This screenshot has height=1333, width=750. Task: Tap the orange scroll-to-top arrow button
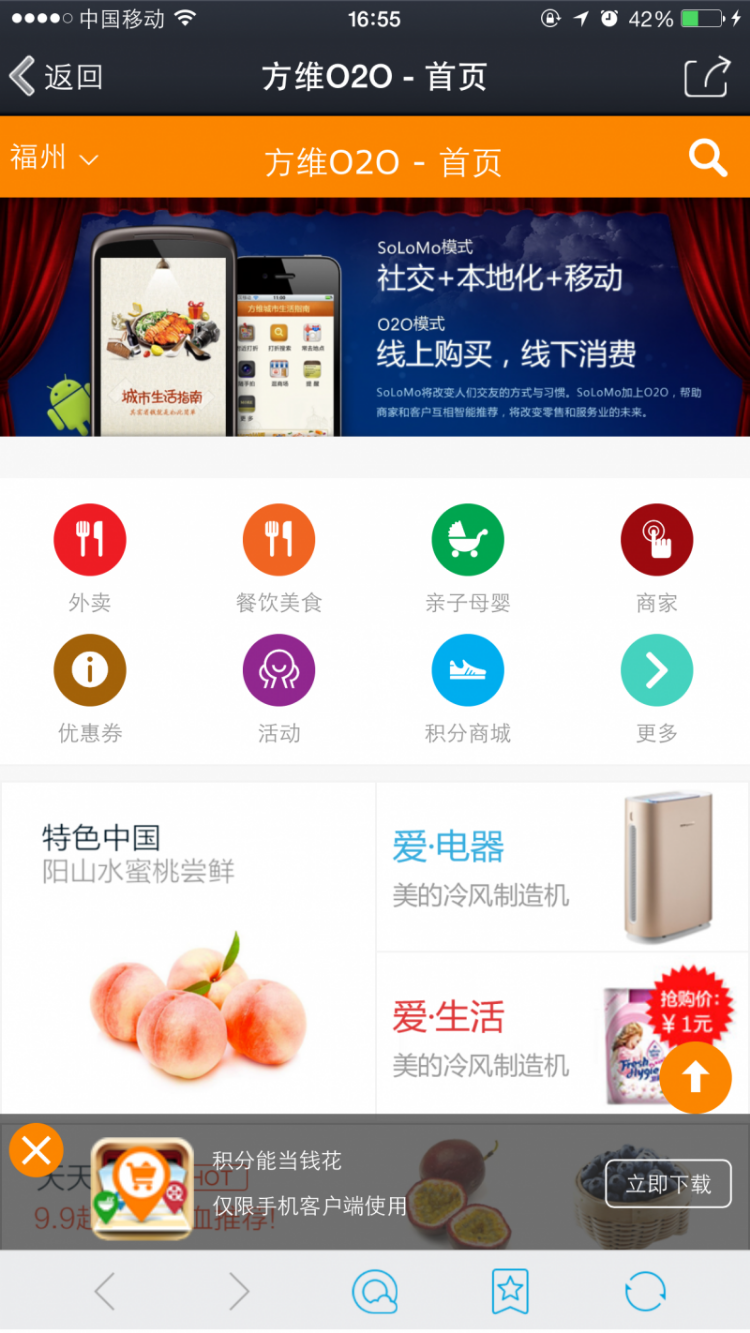[695, 1078]
